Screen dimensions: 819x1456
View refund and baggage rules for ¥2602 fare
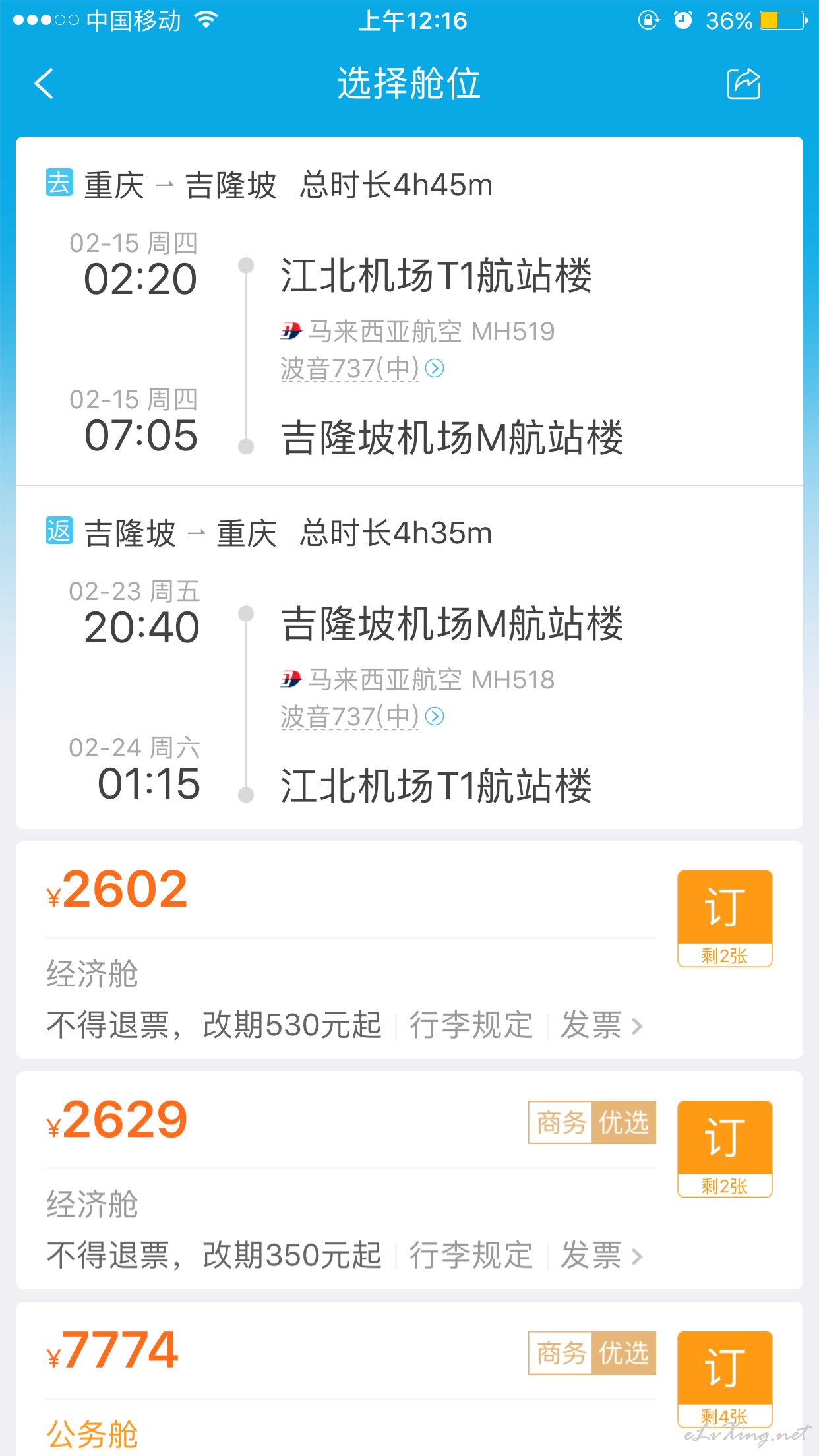344,1025
